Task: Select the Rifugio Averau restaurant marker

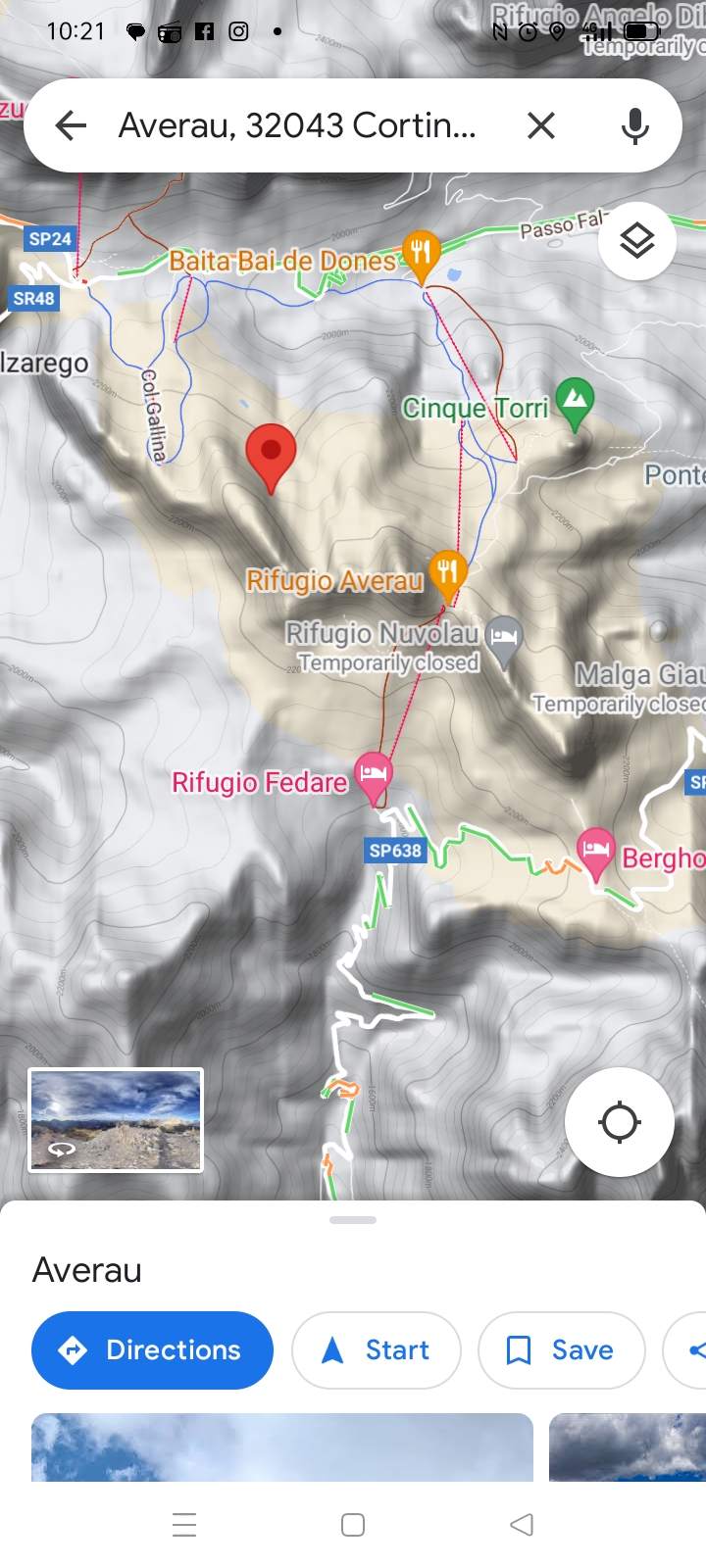Action: pyautogui.click(x=447, y=572)
